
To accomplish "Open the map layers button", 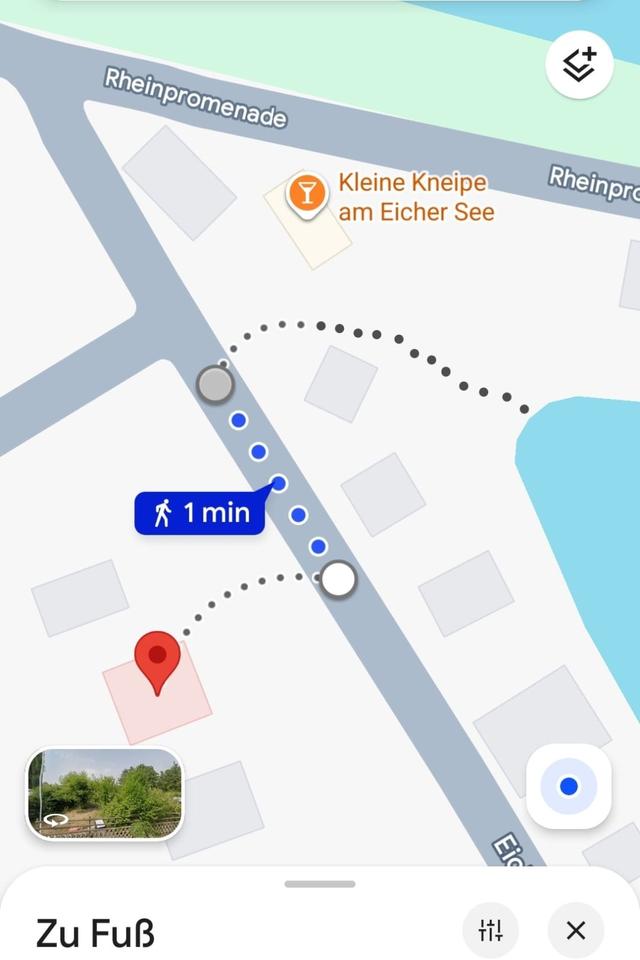I will point(579,65).
